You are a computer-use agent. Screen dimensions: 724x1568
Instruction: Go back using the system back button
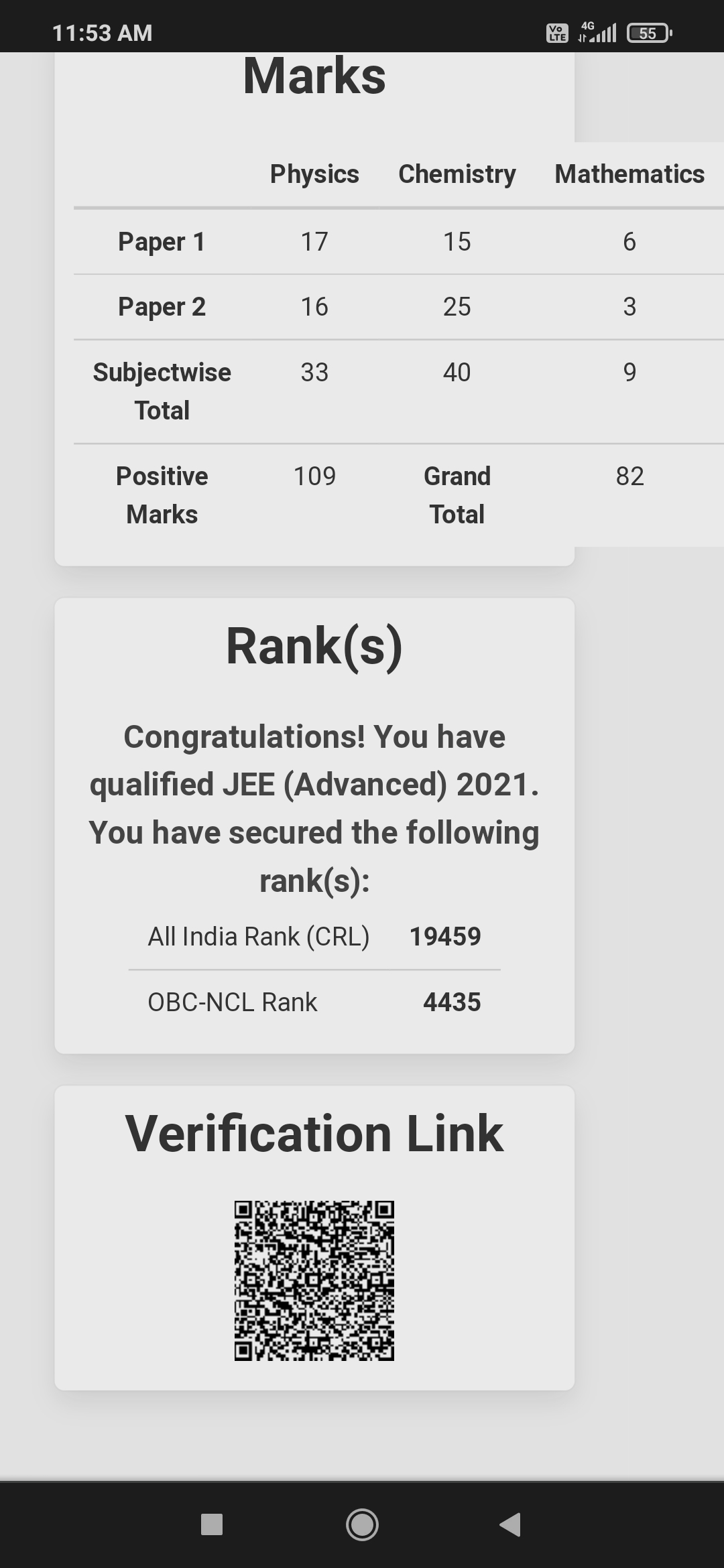pyautogui.click(x=511, y=1524)
